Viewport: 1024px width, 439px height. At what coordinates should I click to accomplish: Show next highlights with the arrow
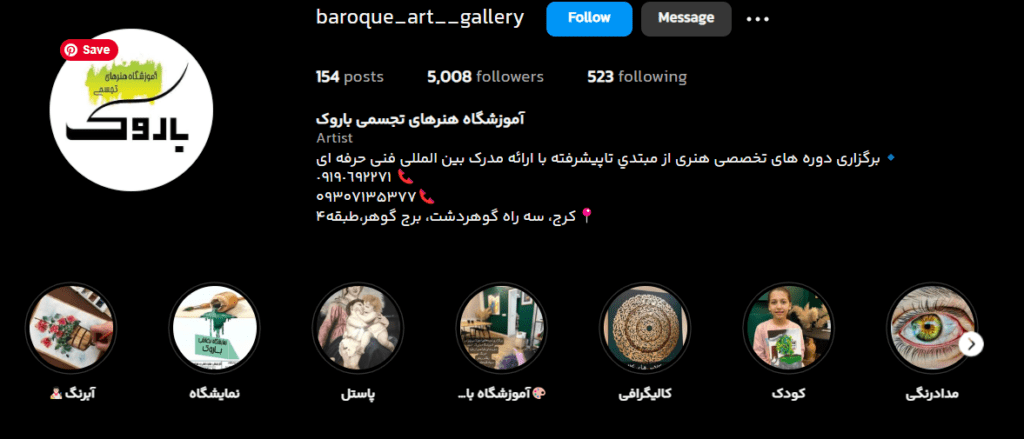[x=972, y=344]
